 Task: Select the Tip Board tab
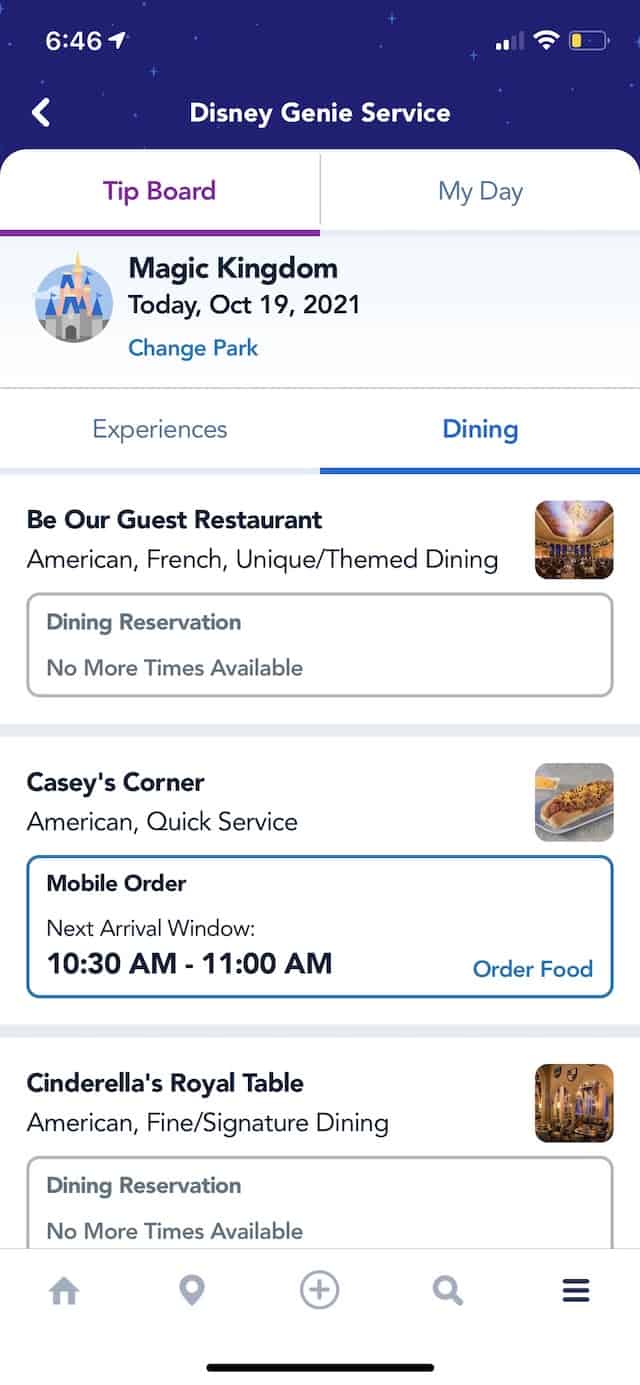tap(159, 192)
